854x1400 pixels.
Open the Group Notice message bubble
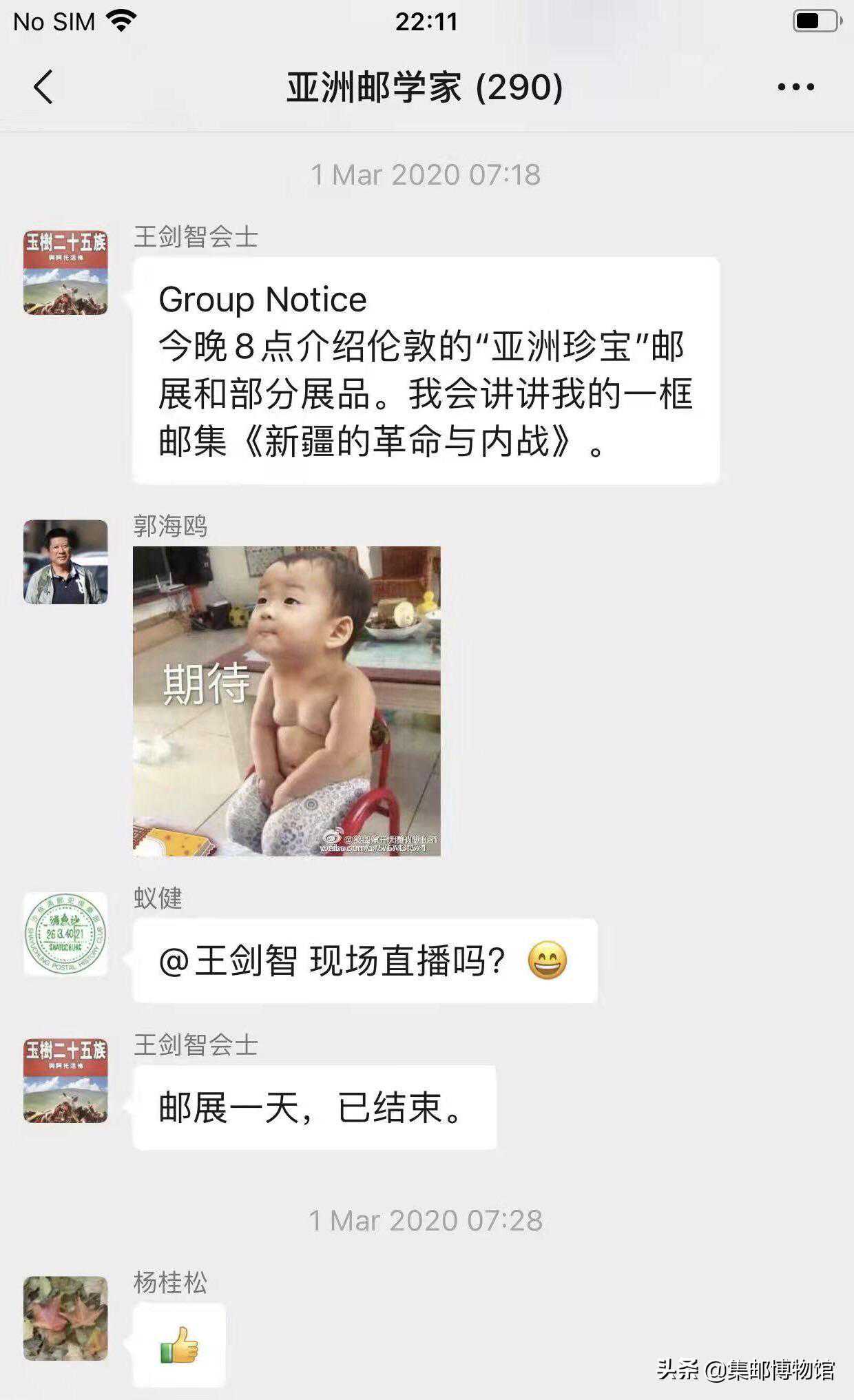coord(426,371)
